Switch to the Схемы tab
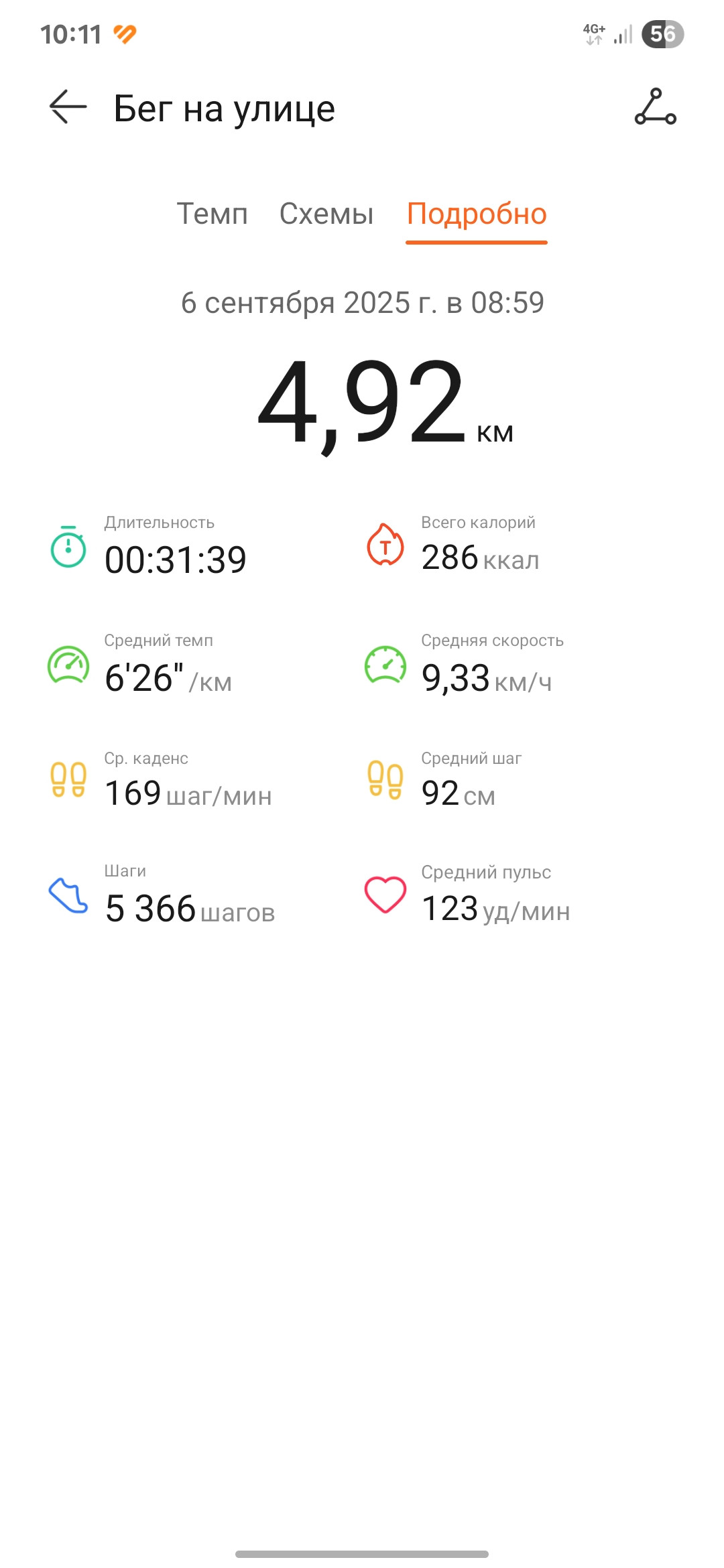 pos(326,214)
